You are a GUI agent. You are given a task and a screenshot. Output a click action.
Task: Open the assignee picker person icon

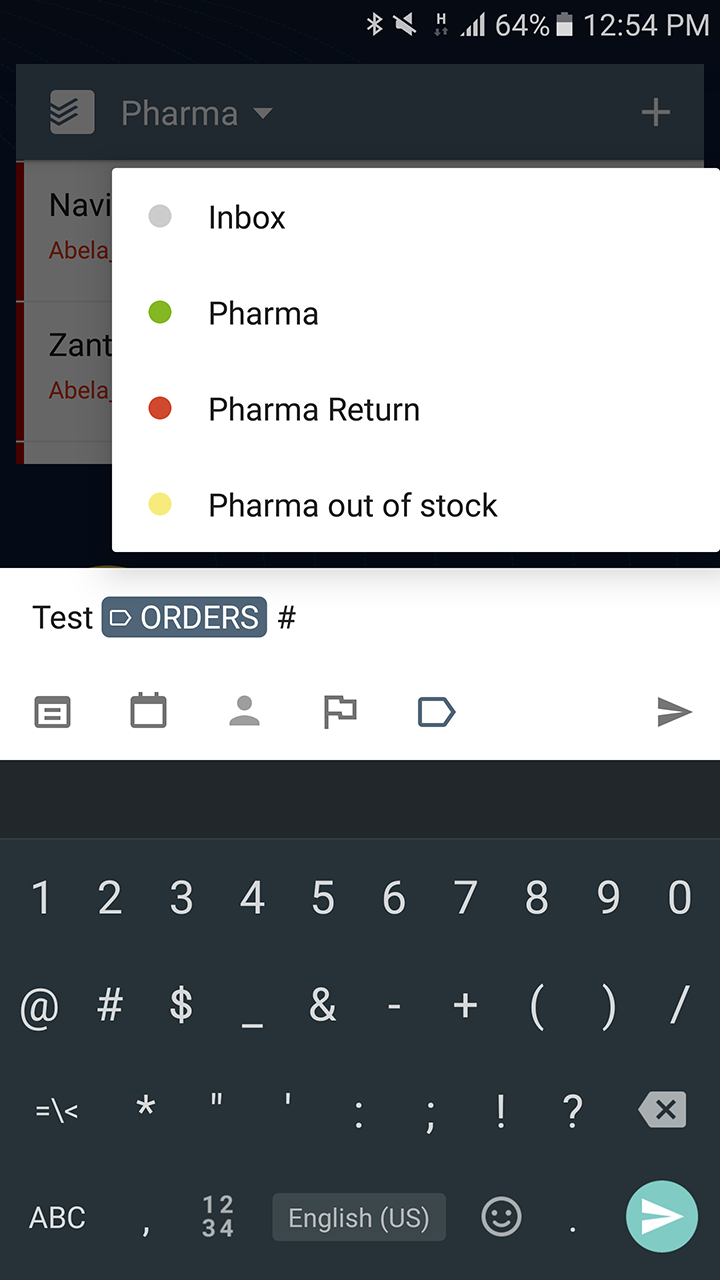point(244,712)
